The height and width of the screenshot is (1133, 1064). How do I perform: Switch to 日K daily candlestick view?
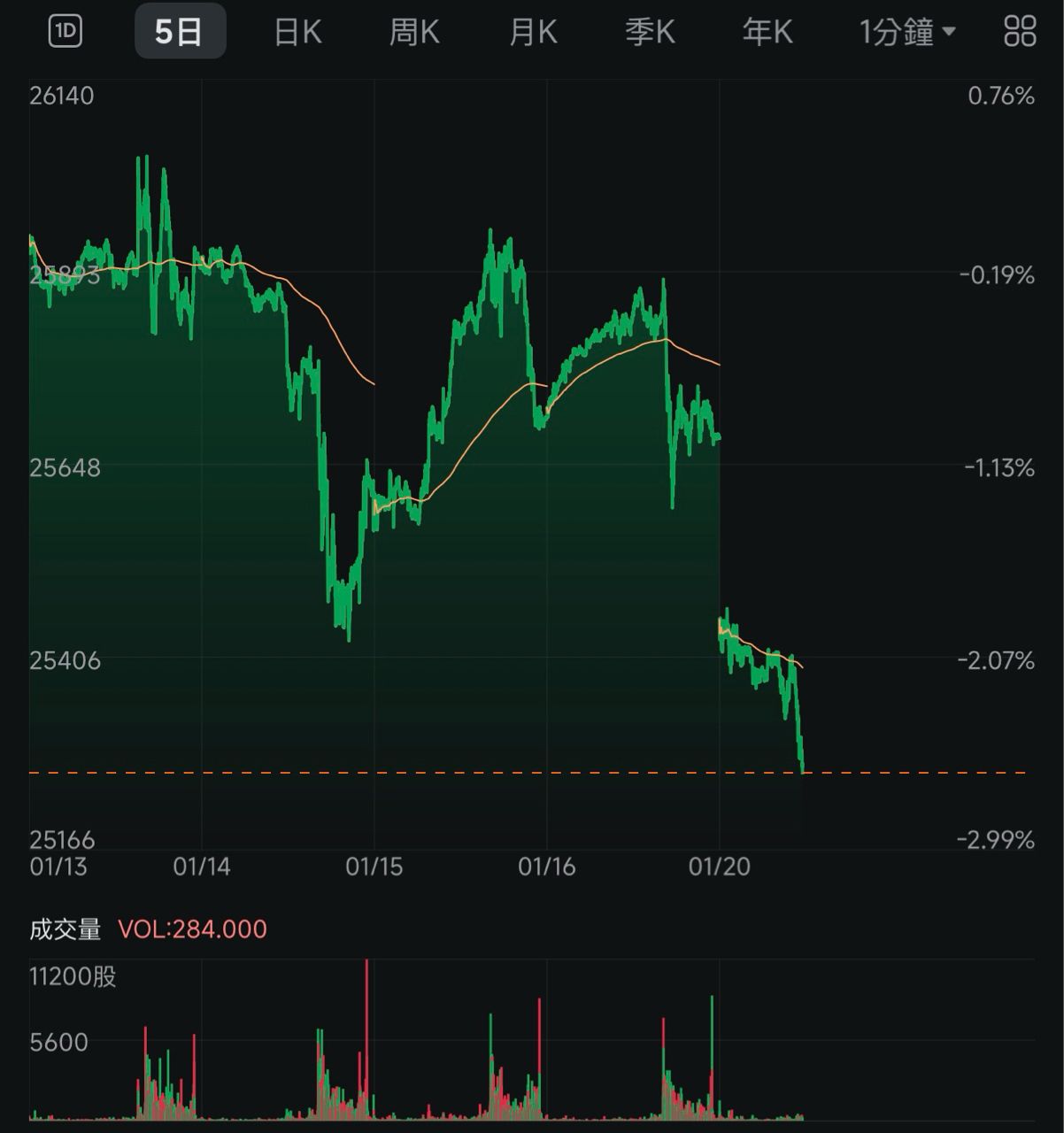tap(297, 33)
